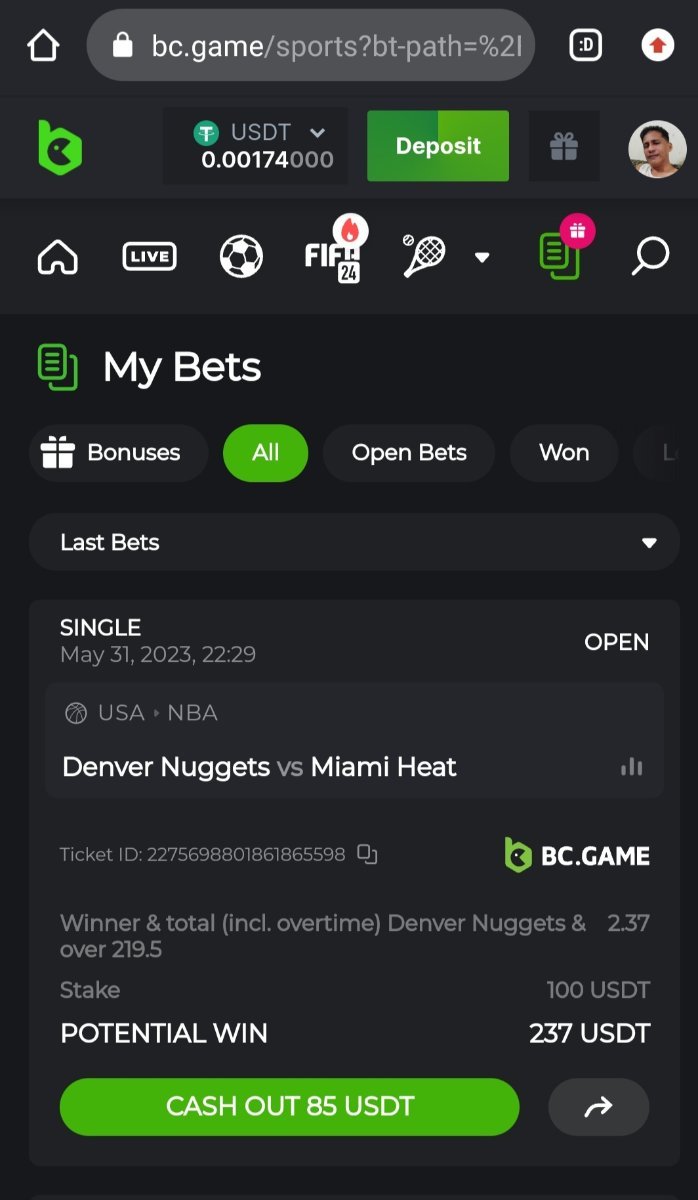Expand more sports dropdown arrow

(482, 257)
